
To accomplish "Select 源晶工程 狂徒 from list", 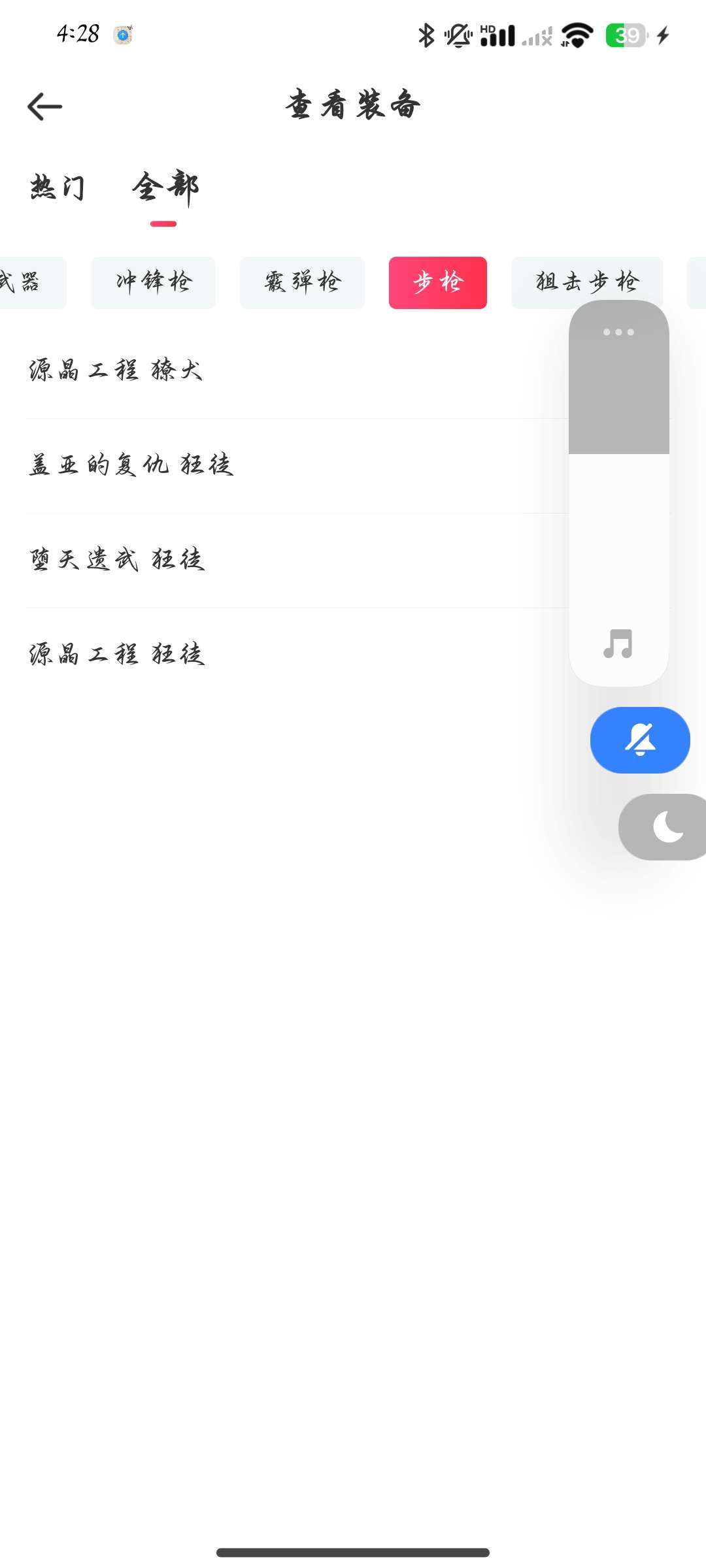I will point(118,655).
